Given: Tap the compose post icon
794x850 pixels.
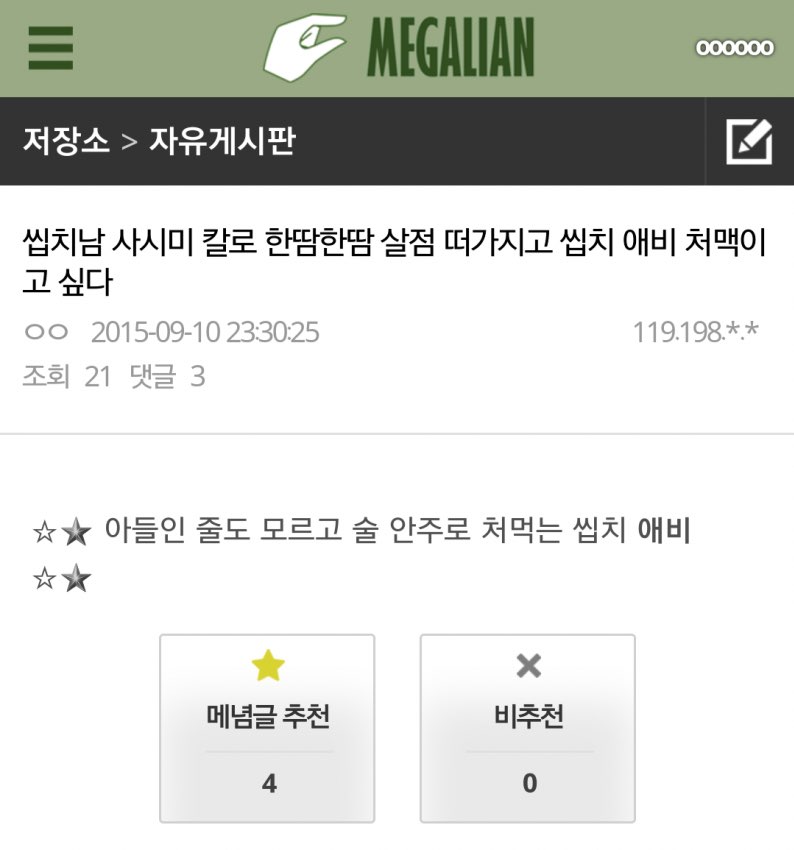Looking at the screenshot, I should coord(749,142).
